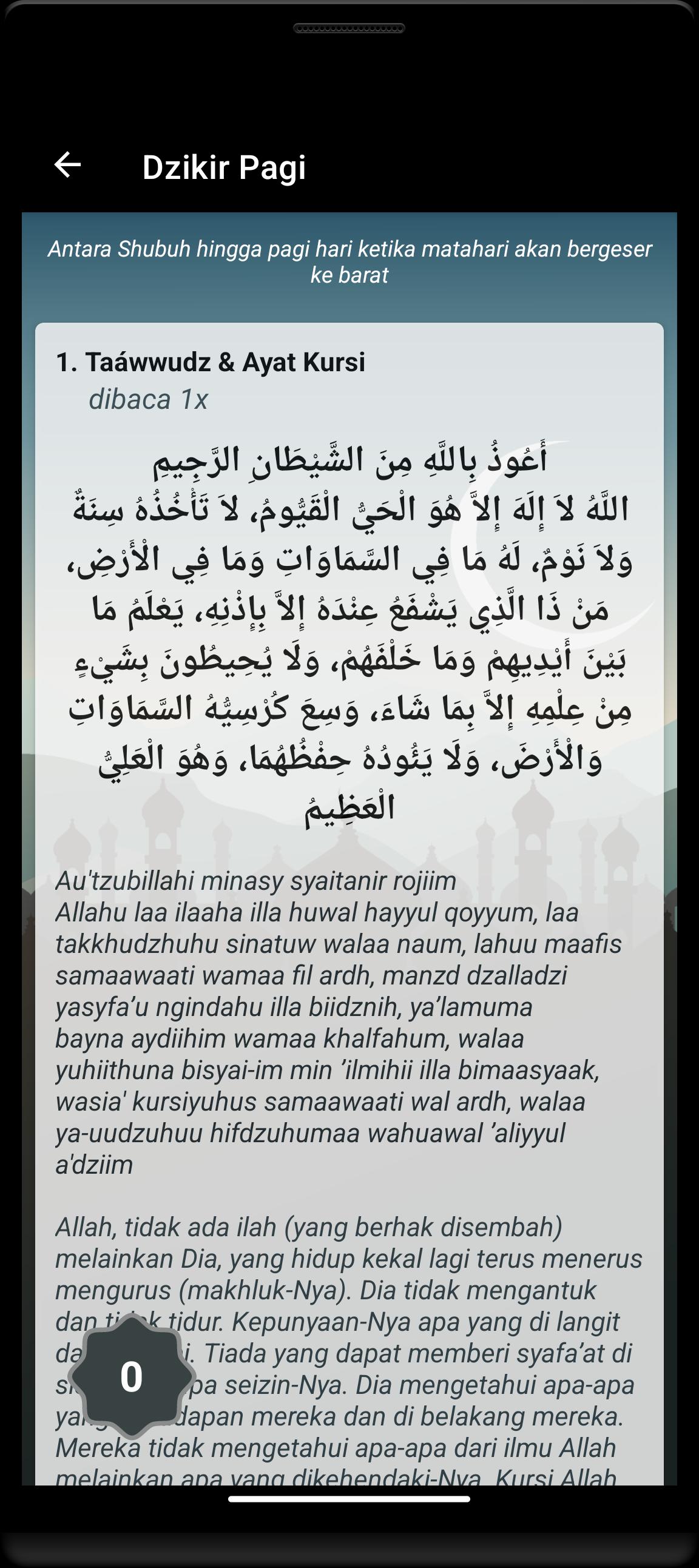Tap the dzikir counter button showing 0
699x1568 pixels.
pos(132,1377)
